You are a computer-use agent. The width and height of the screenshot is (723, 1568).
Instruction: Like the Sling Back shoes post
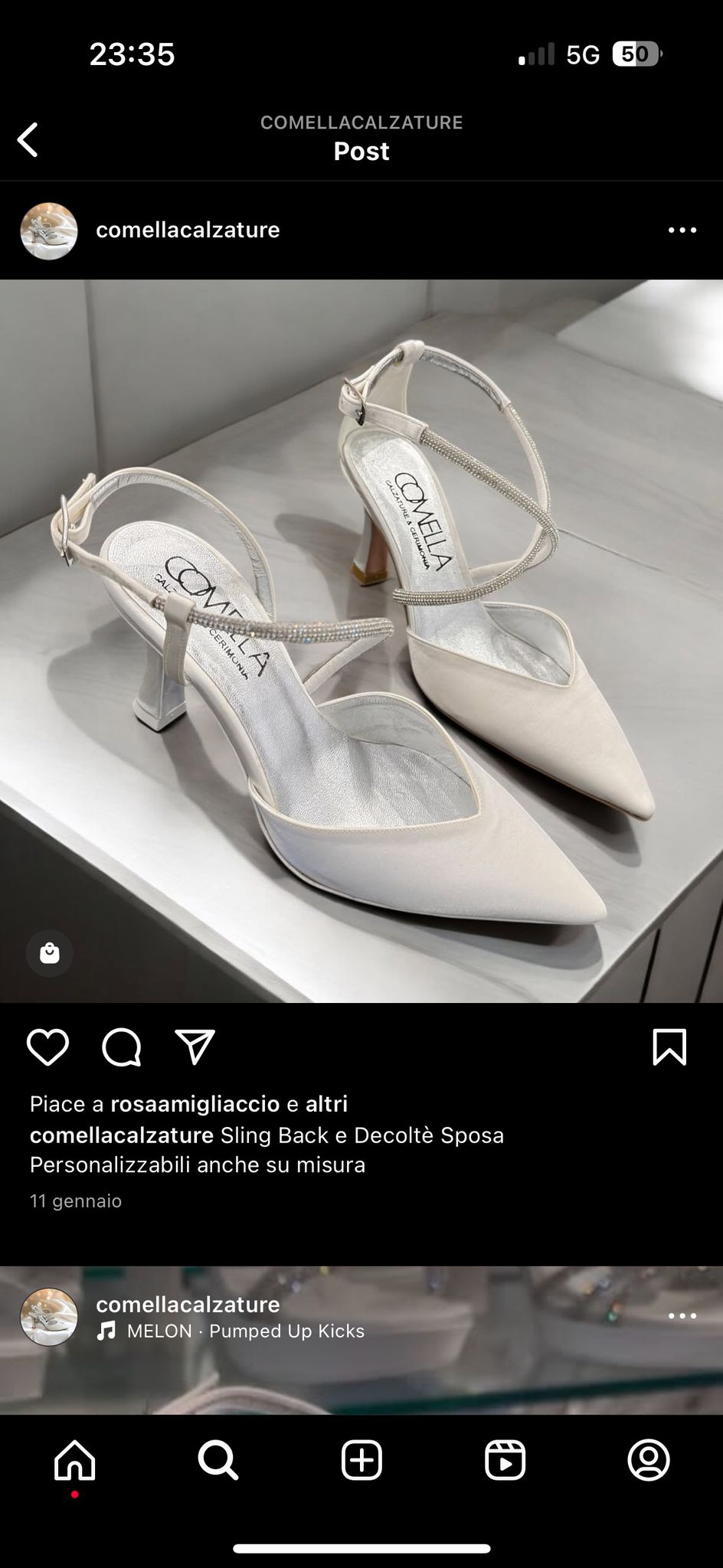tap(47, 1047)
